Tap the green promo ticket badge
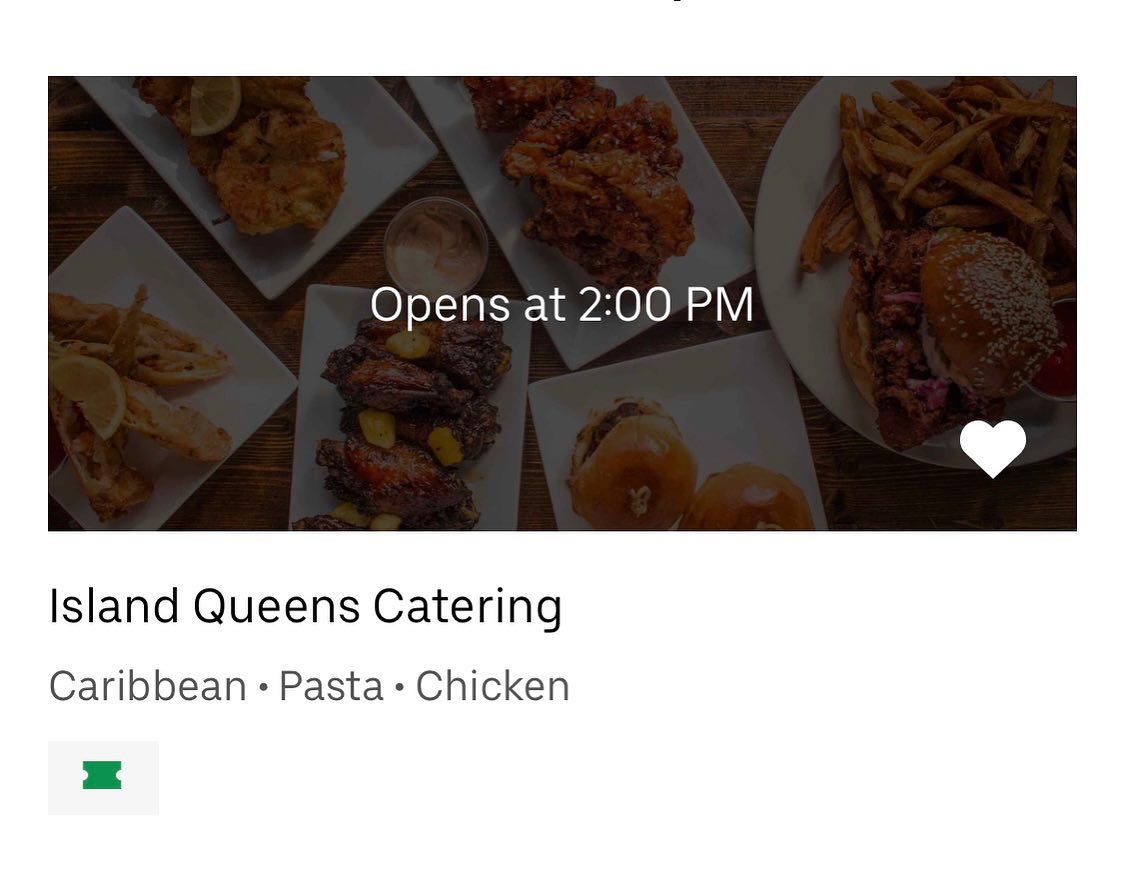1124x885 pixels. (x=103, y=777)
